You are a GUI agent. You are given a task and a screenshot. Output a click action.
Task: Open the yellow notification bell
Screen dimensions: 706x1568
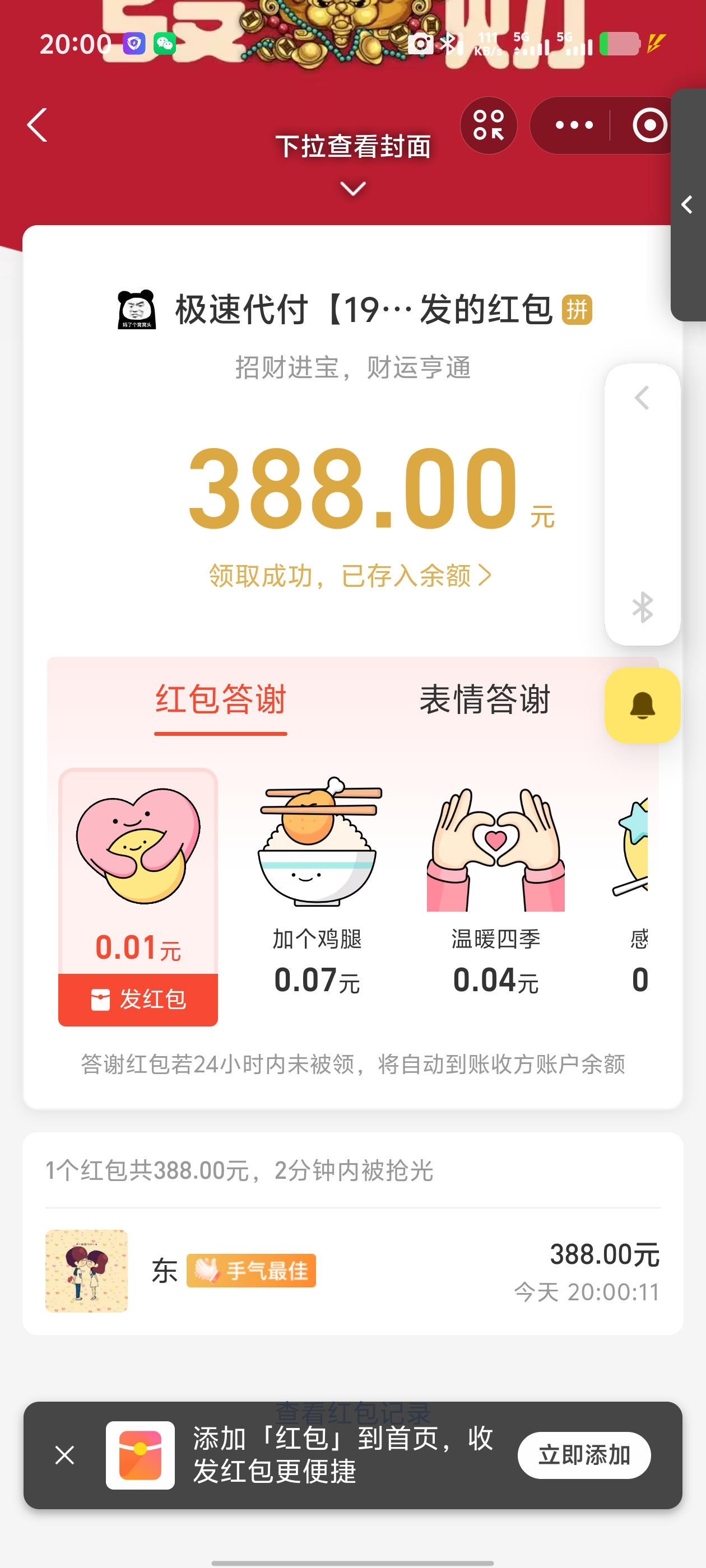[x=642, y=706]
